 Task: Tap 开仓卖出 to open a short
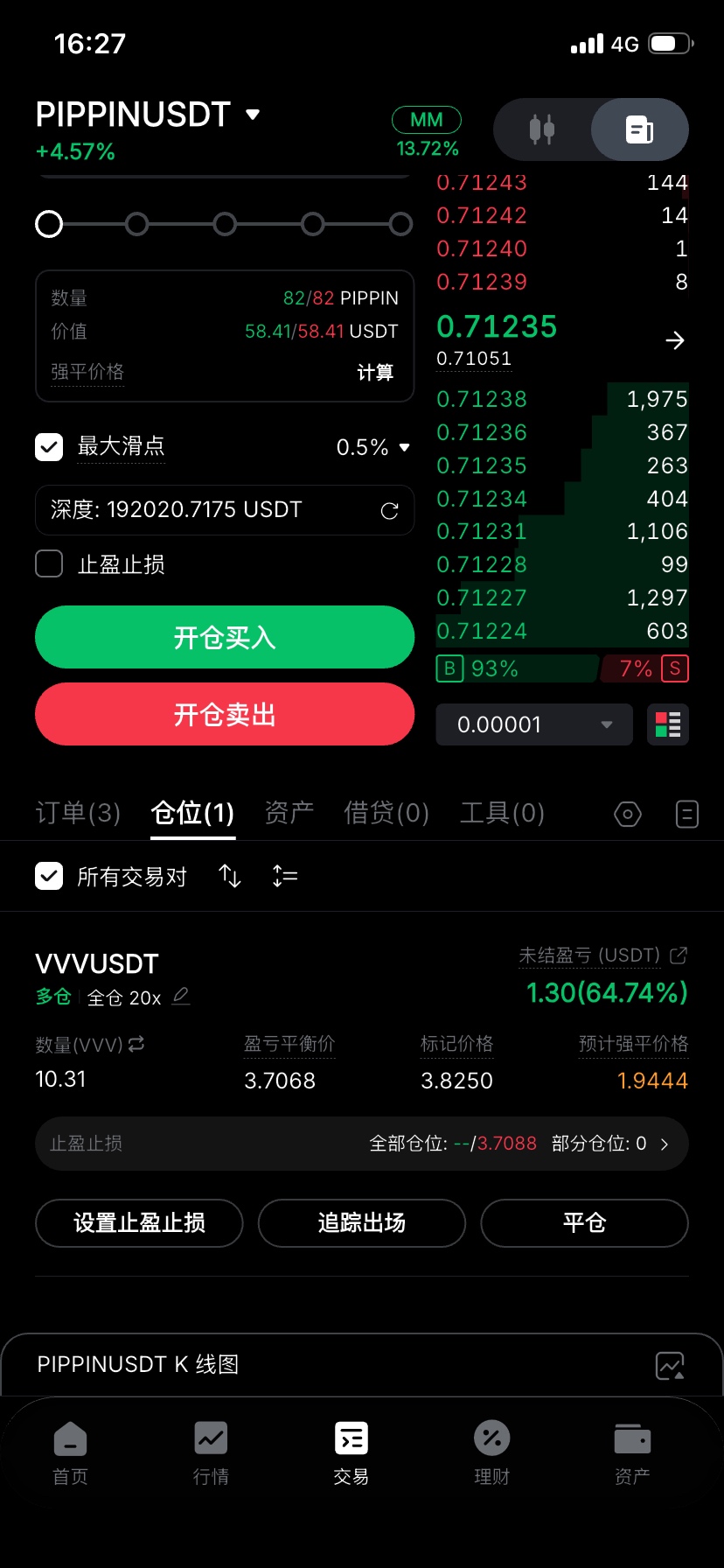(x=225, y=714)
